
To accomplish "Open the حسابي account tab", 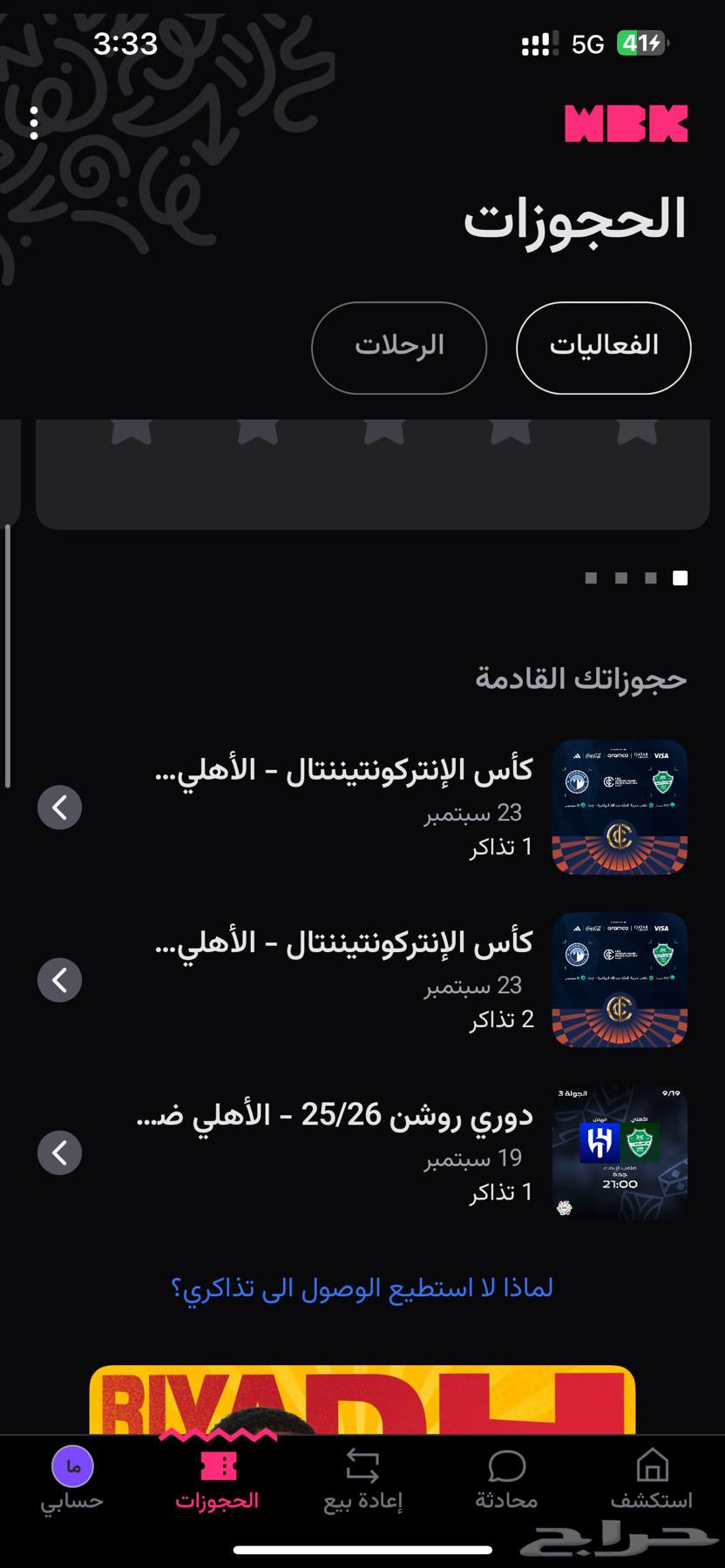I will 72,1480.
